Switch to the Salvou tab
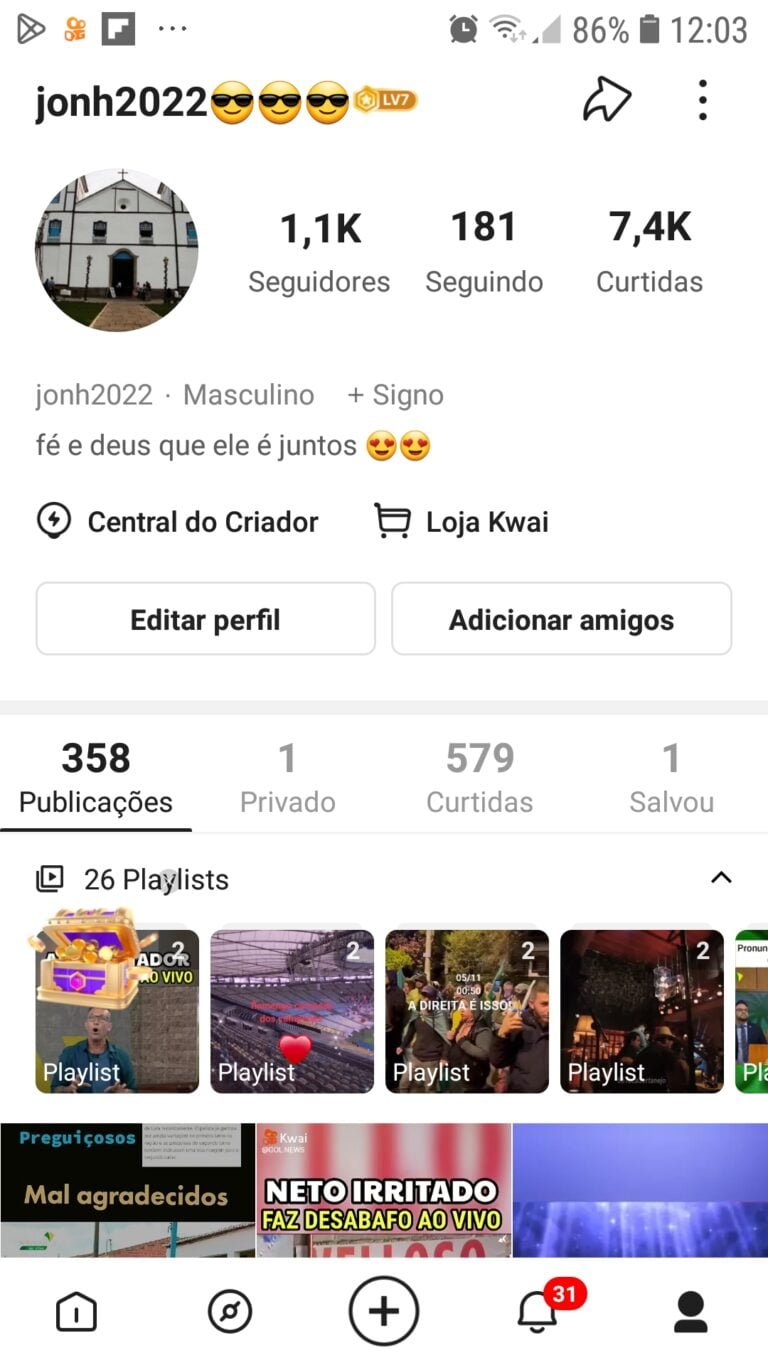This screenshot has height=1365, width=768. tap(671, 778)
